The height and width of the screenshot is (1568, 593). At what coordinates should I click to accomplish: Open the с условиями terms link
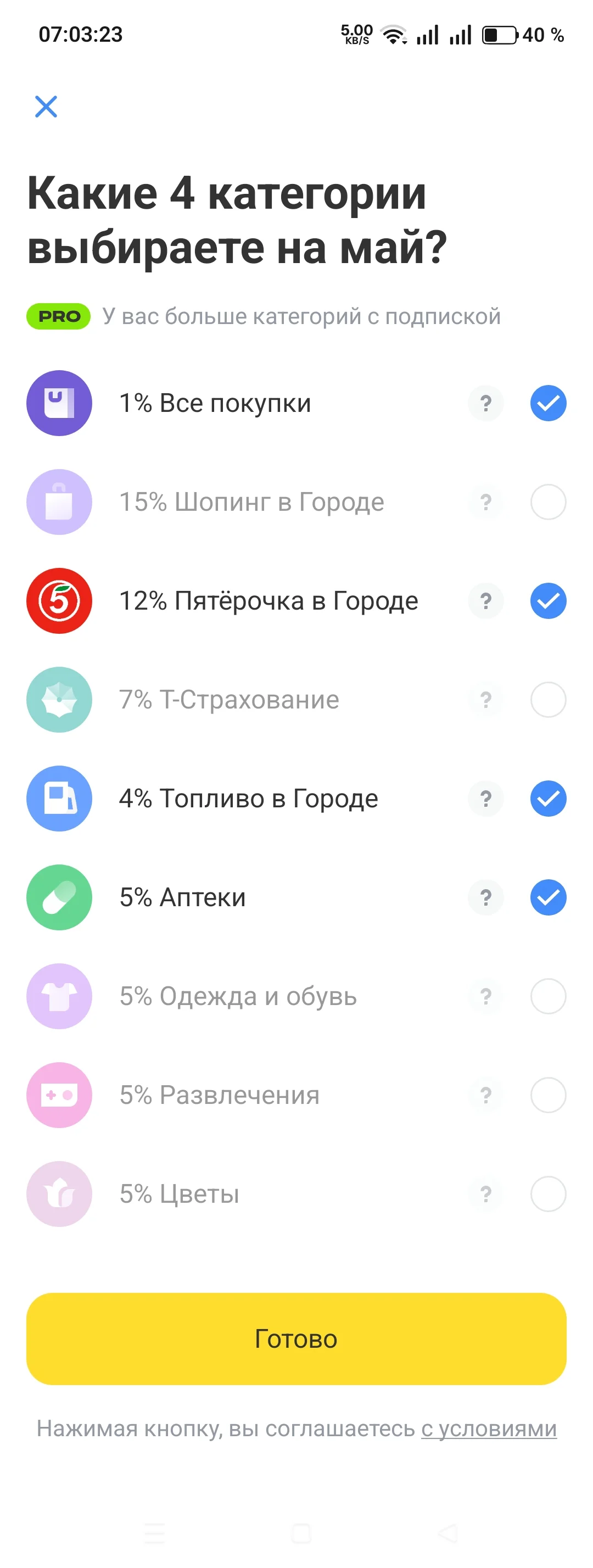pyautogui.click(x=489, y=1428)
